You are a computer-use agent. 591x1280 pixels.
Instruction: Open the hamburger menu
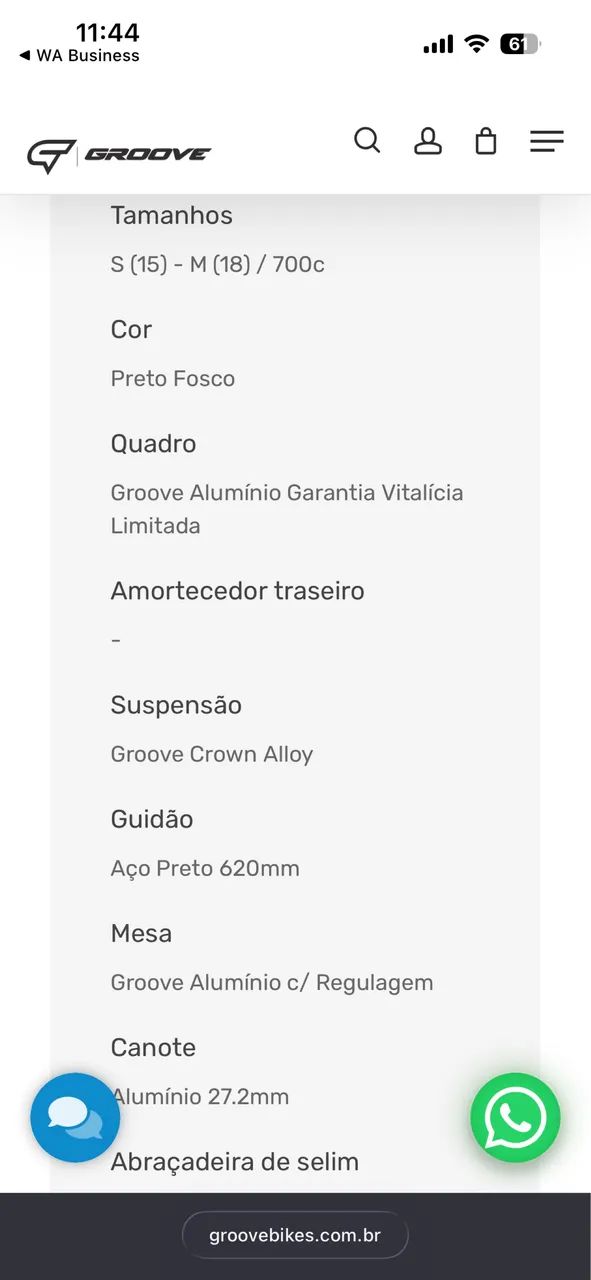pos(547,141)
